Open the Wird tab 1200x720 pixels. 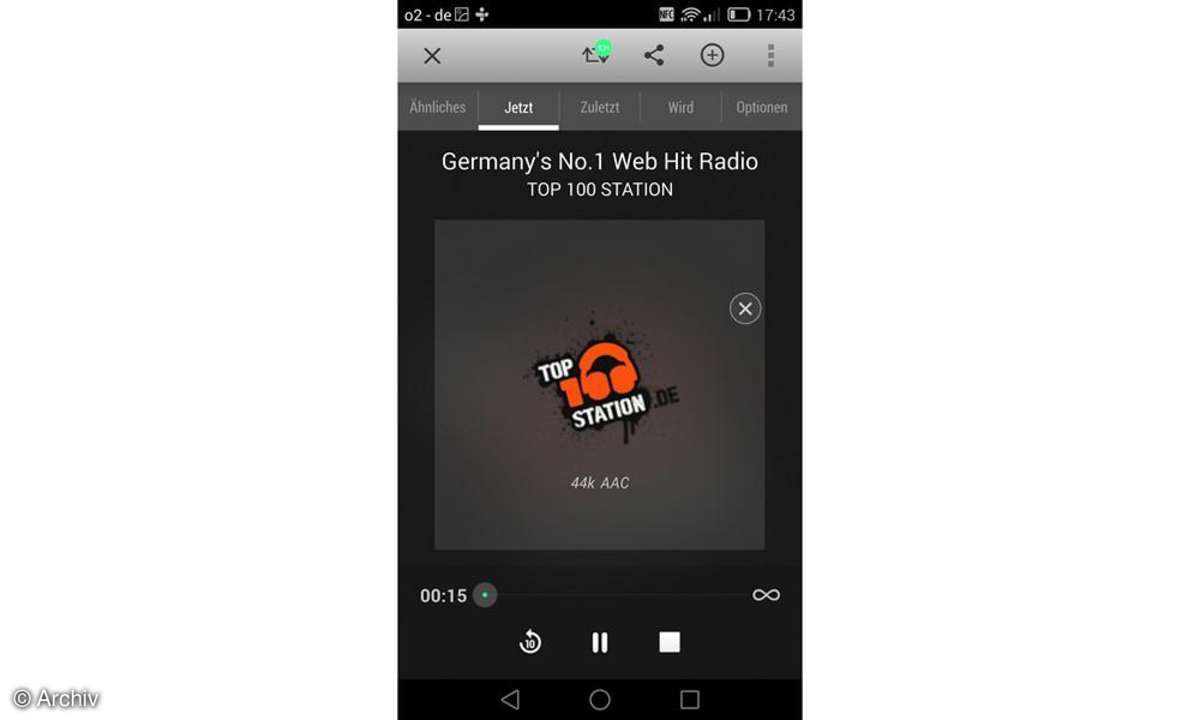[x=681, y=107]
